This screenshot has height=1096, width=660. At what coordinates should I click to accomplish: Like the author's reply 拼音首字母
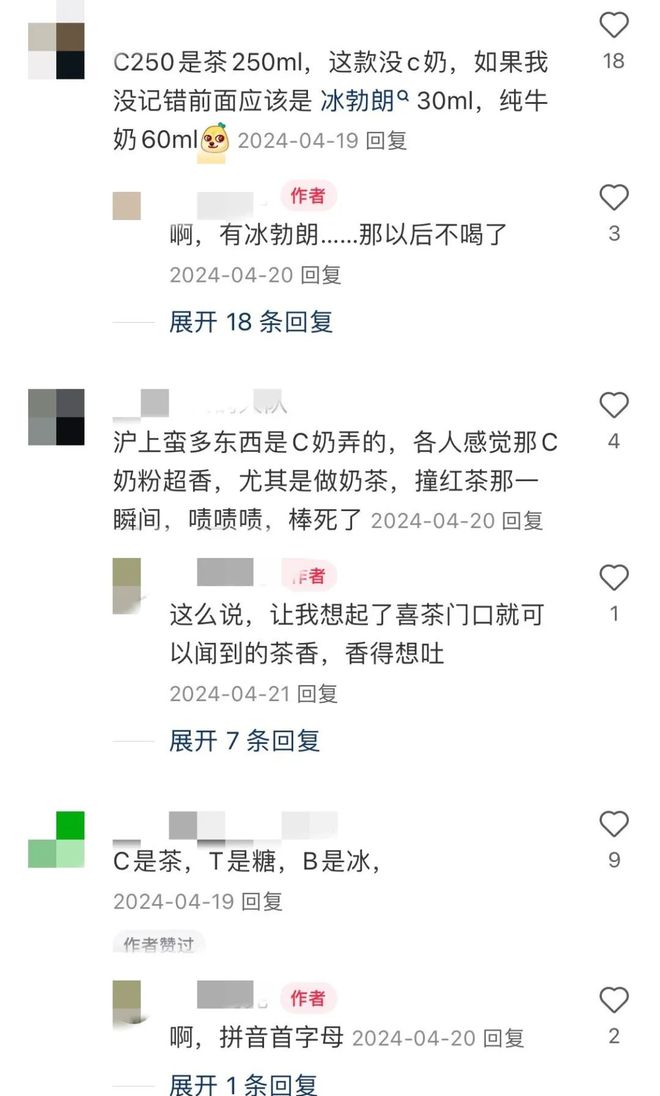point(614,1000)
